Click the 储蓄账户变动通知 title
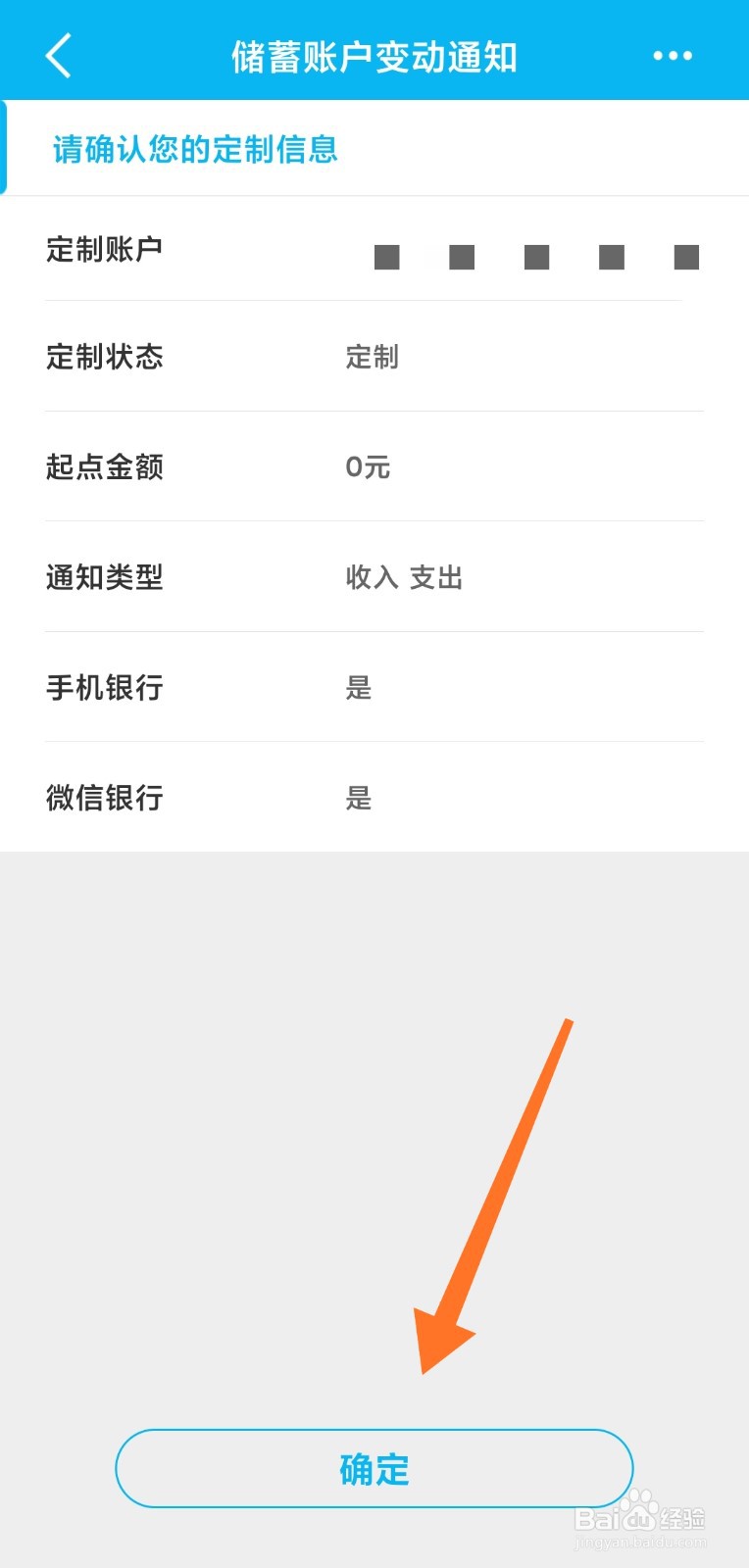Image resolution: width=749 pixels, height=1568 pixels. click(374, 56)
